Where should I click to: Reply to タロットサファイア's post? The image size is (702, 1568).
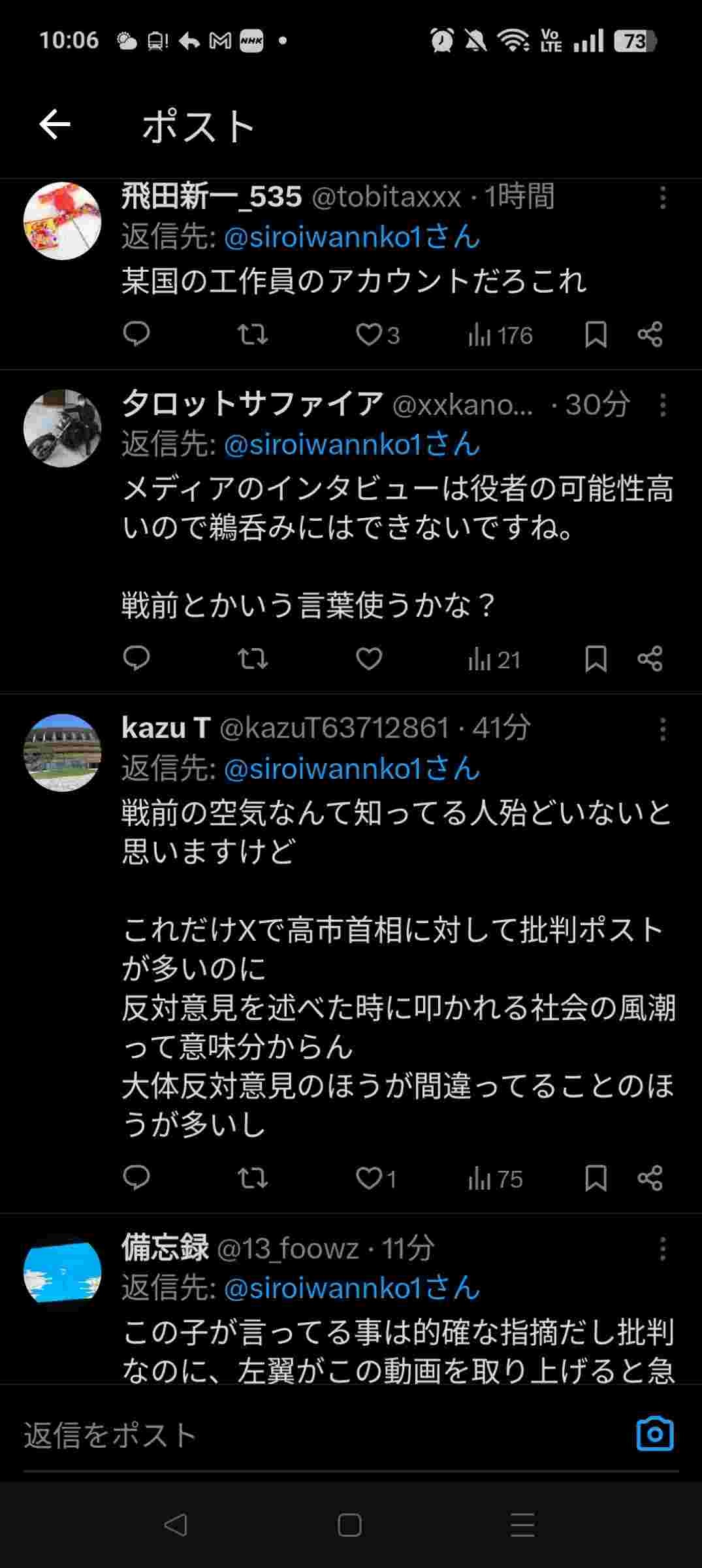(x=136, y=659)
